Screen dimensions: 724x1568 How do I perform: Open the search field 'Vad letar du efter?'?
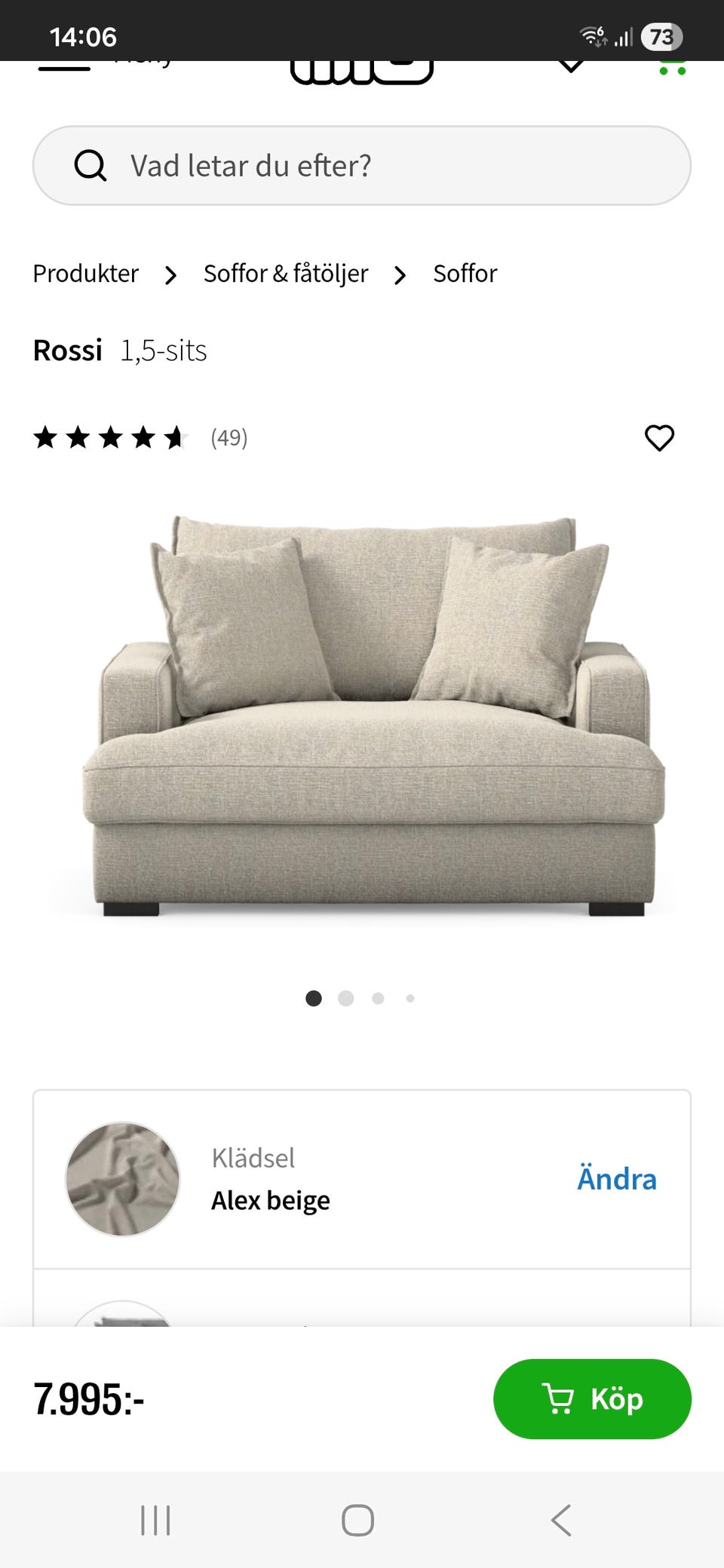click(x=362, y=166)
